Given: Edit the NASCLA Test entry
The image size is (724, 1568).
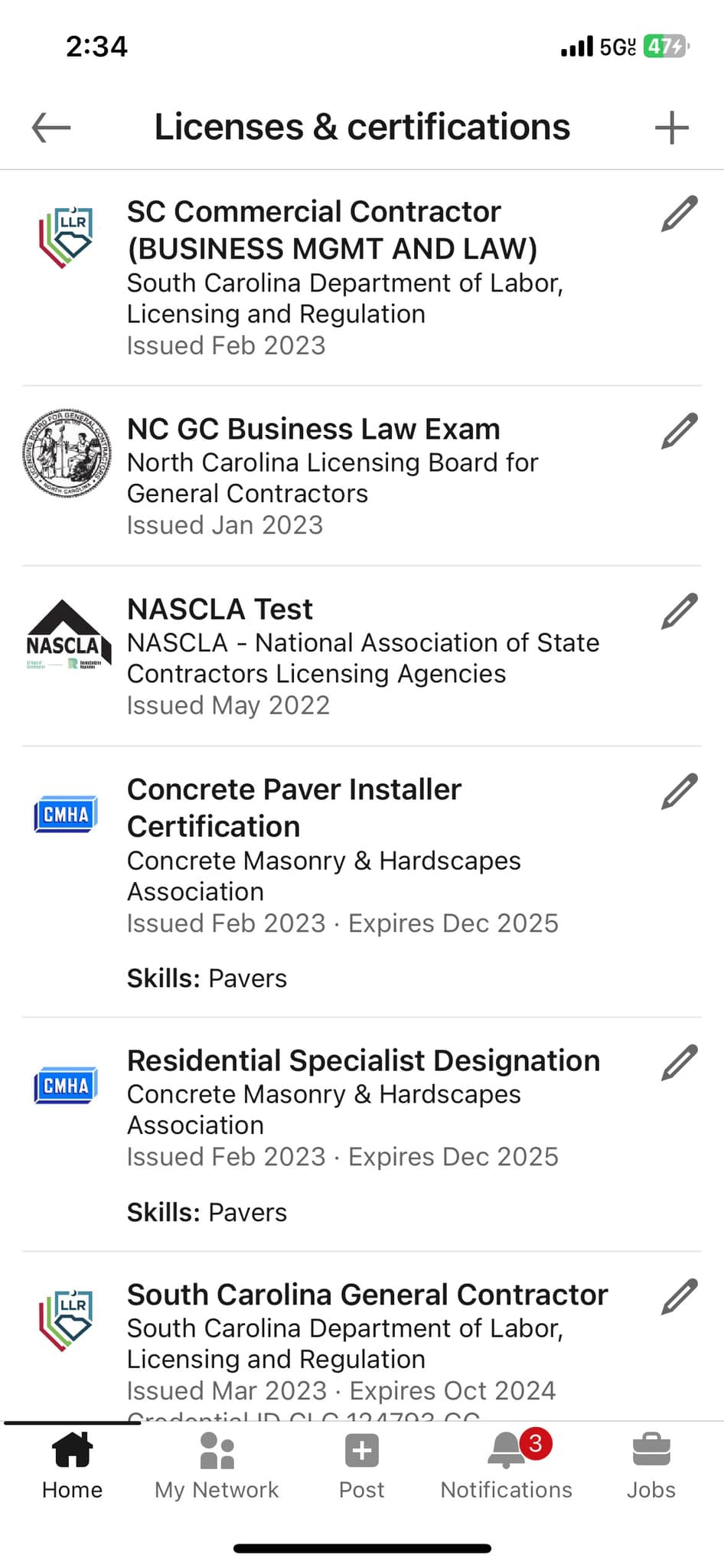Looking at the screenshot, I should click(680, 611).
